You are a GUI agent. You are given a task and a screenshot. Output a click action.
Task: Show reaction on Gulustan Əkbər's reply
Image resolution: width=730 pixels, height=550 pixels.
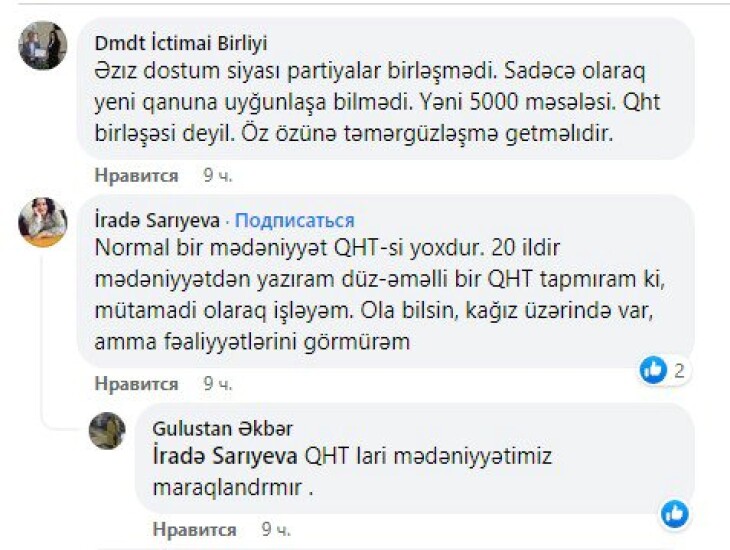[x=674, y=515]
